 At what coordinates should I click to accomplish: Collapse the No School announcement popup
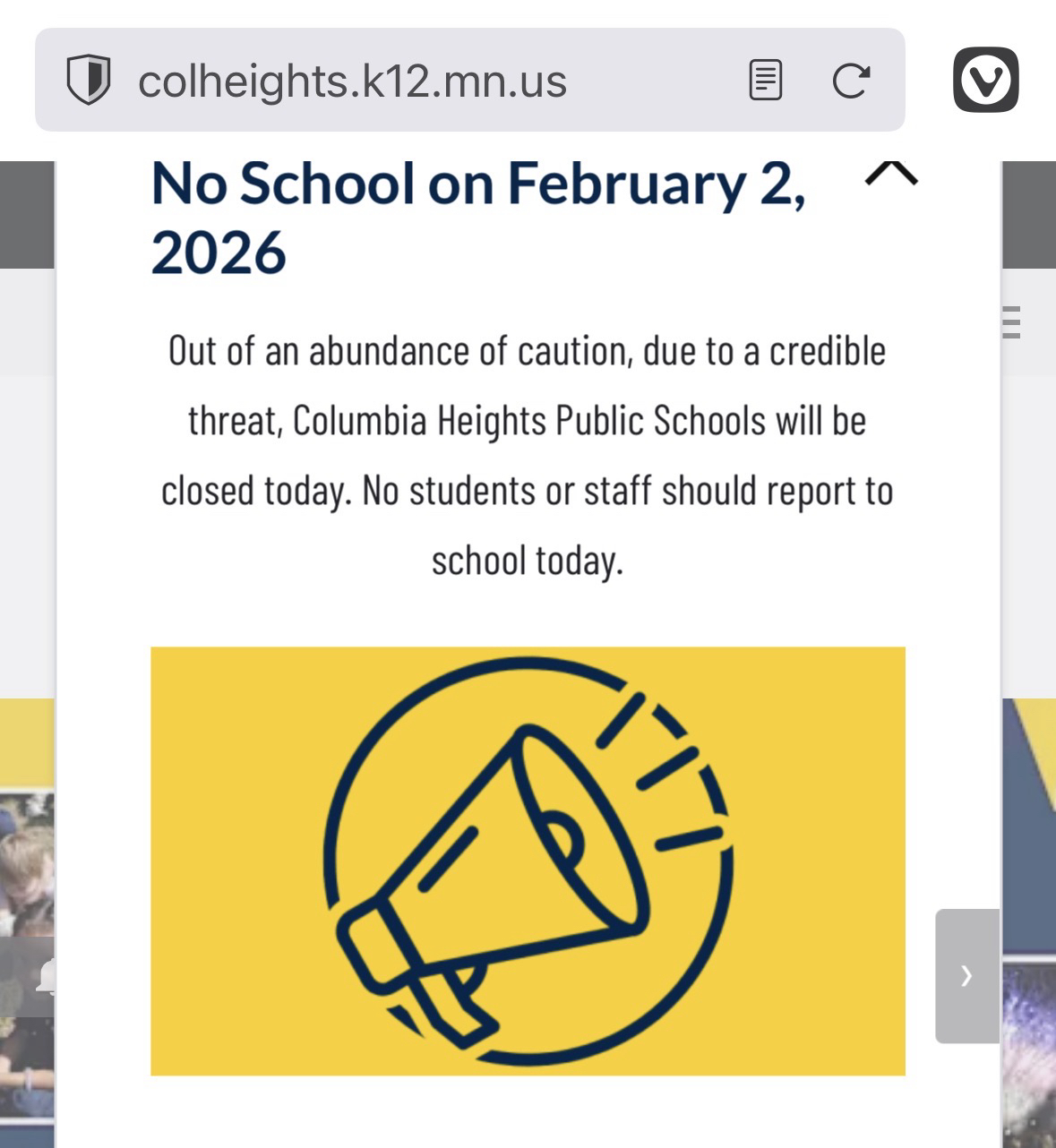tap(891, 173)
